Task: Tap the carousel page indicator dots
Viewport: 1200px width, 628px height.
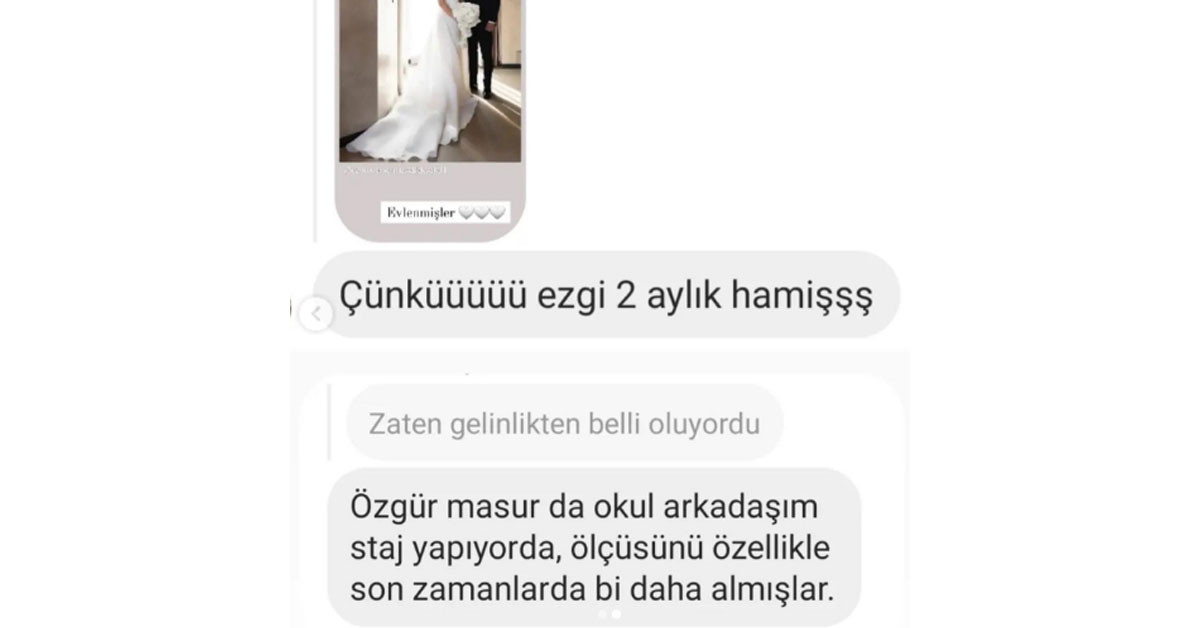Action: pyautogui.click(x=609, y=614)
